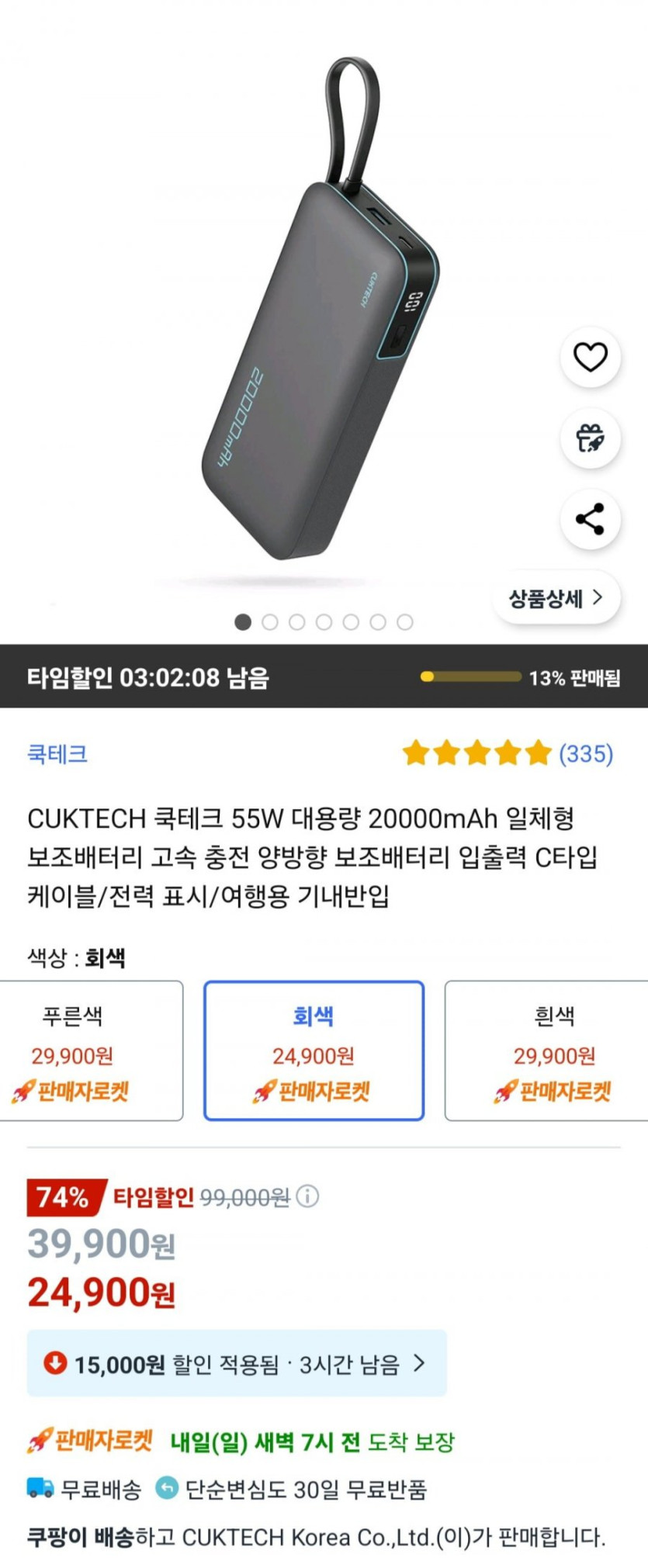
Task: Show price info next to 99,000원
Action: tap(308, 1196)
